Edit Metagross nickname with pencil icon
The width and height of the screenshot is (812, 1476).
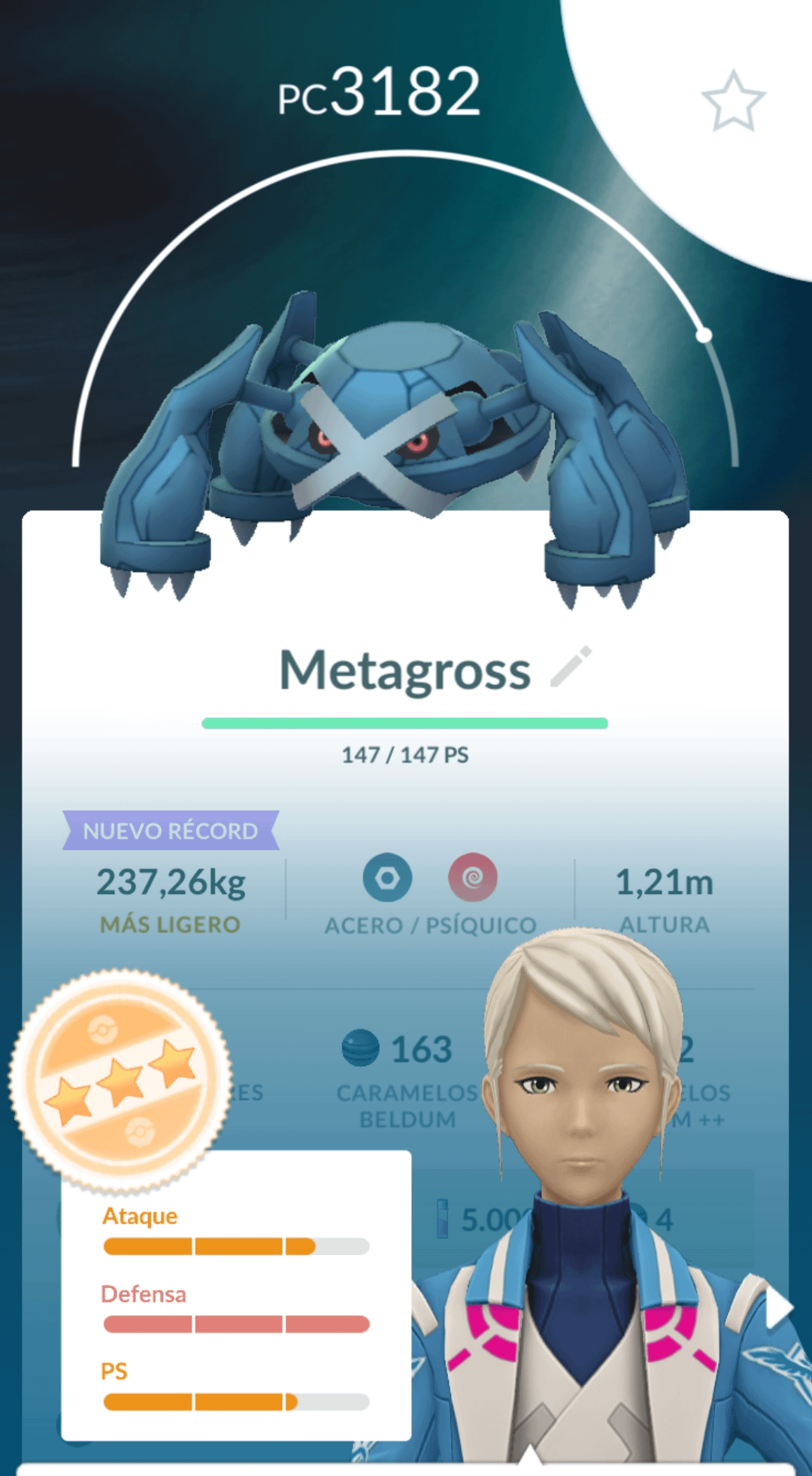pyautogui.click(x=571, y=667)
